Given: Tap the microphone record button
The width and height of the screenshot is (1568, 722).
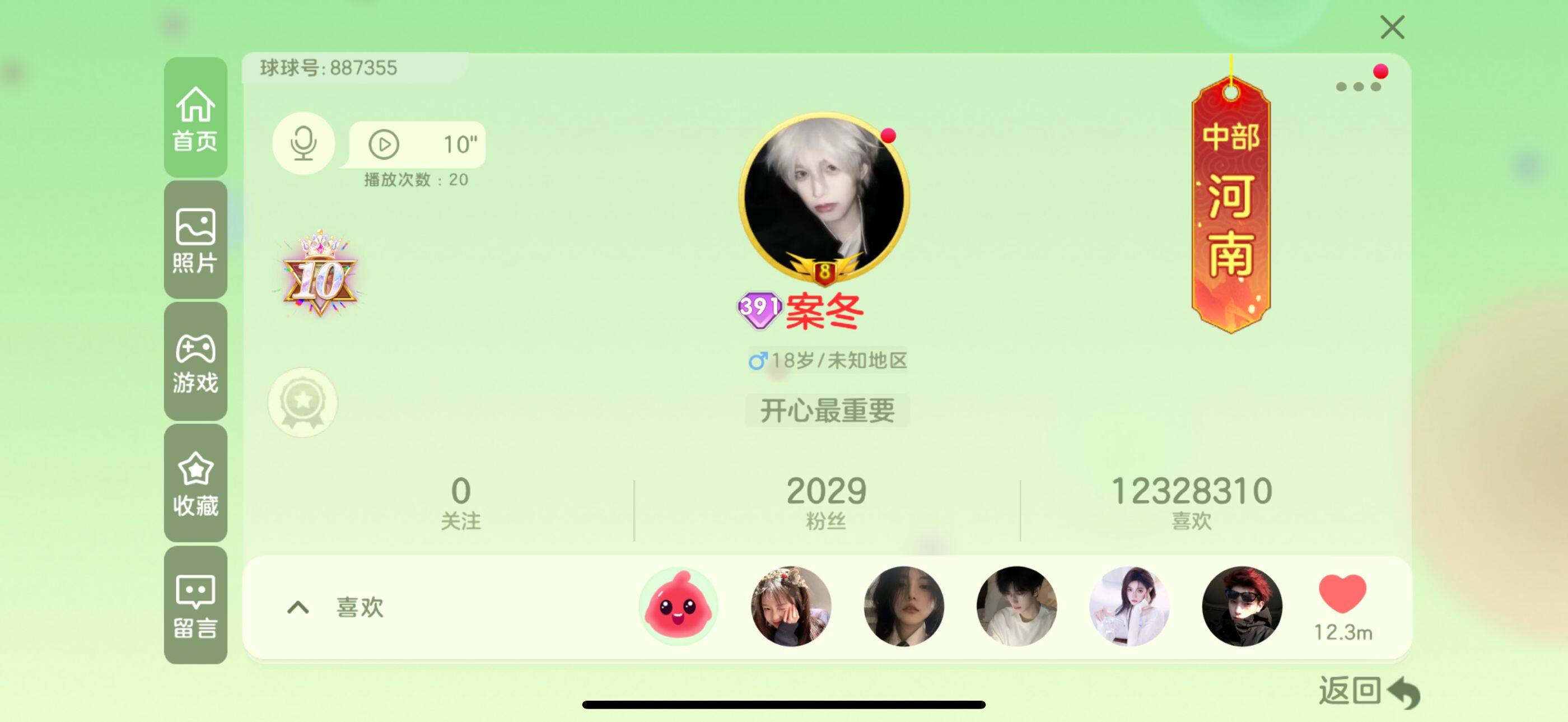Looking at the screenshot, I should click(303, 143).
